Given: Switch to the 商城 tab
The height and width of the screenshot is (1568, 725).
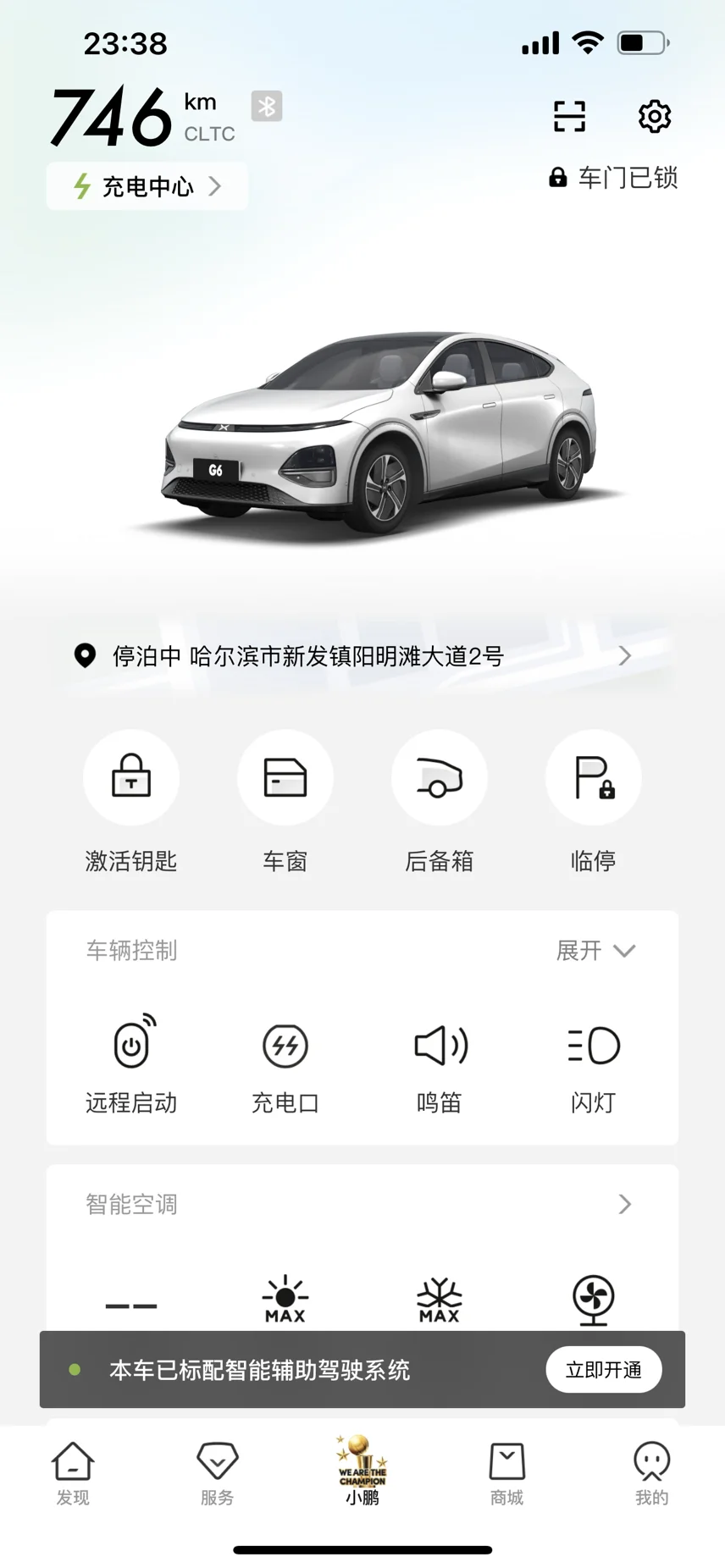Looking at the screenshot, I should click(507, 1474).
